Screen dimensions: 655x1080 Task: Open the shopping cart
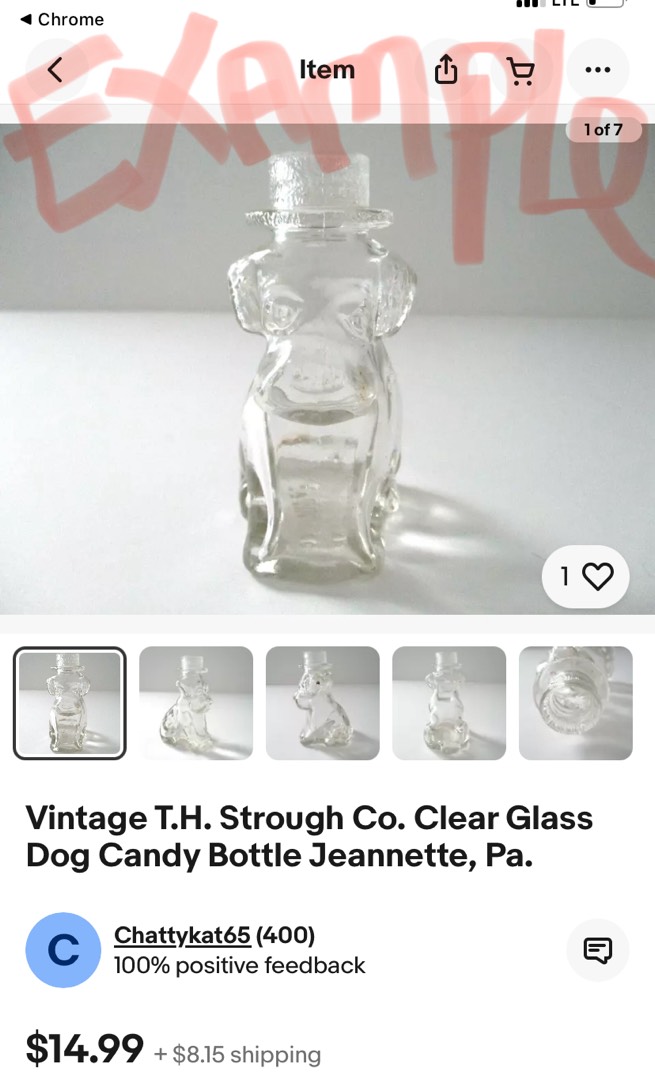521,70
